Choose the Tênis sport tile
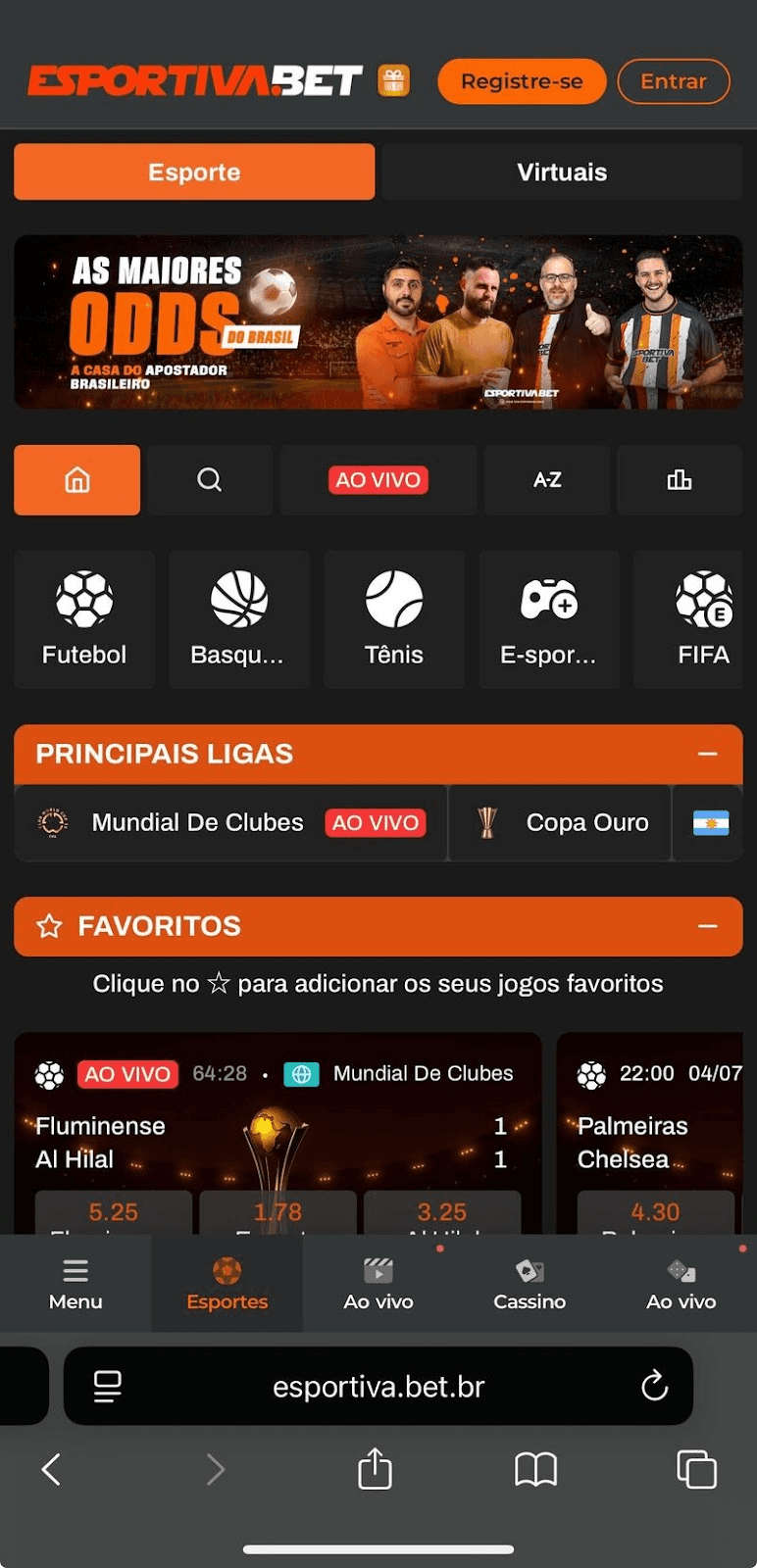Screen dimensions: 757x1568 click(394, 619)
